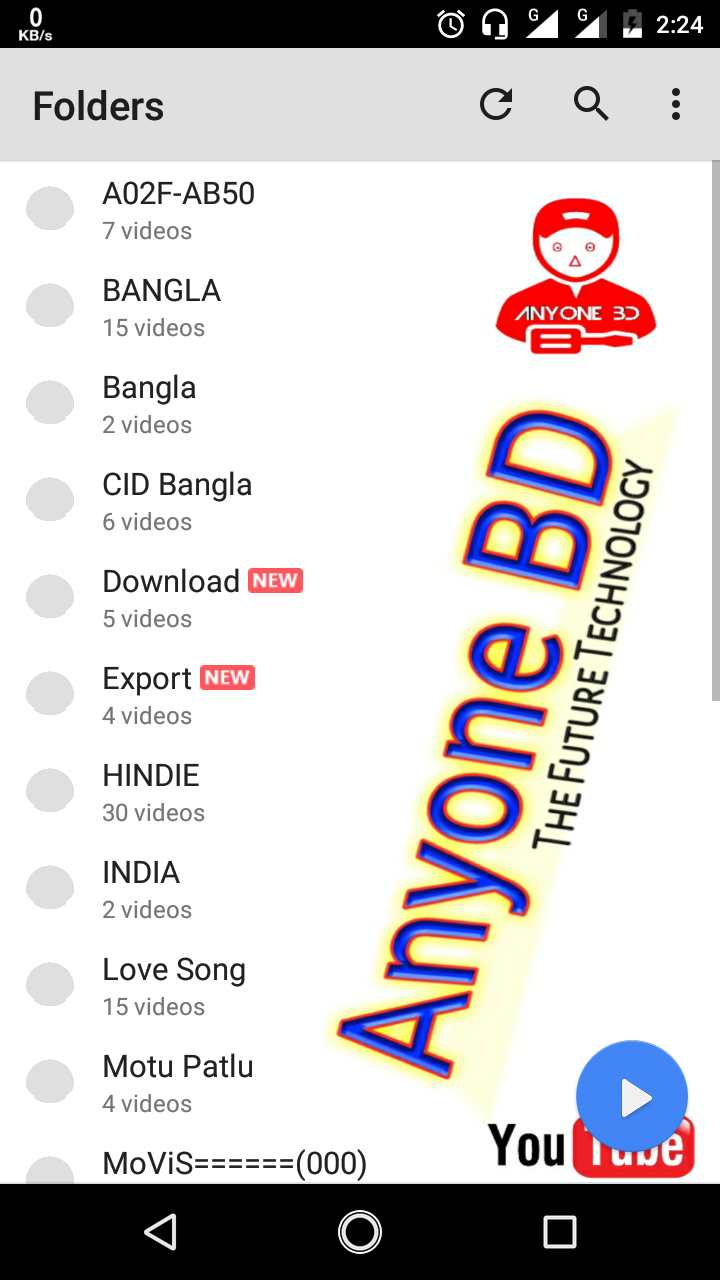This screenshot has height=1280, width=720.
Task: Open the MoViS======(000) folder
Action: 234,1164
